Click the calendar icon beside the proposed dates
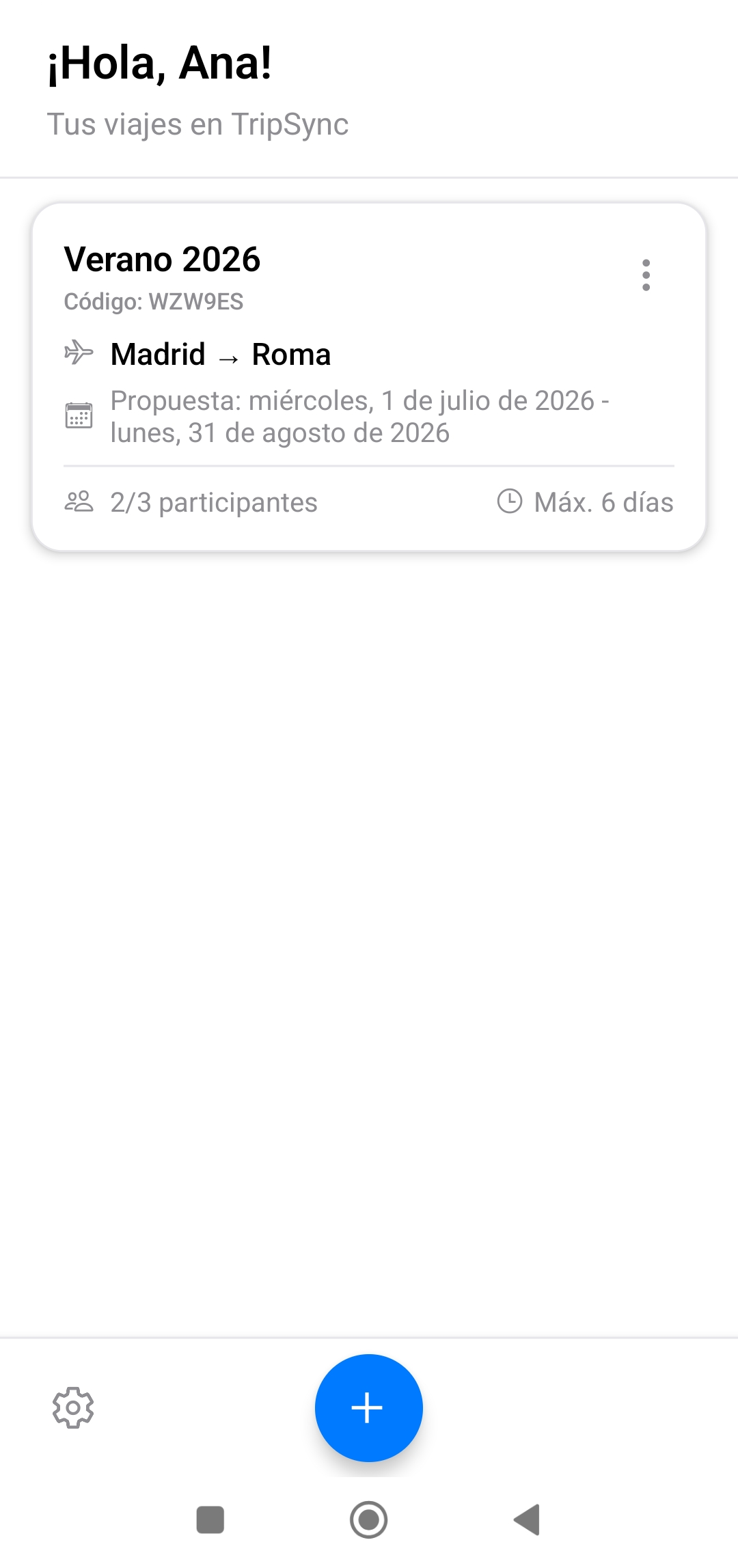 click(78, 415)
